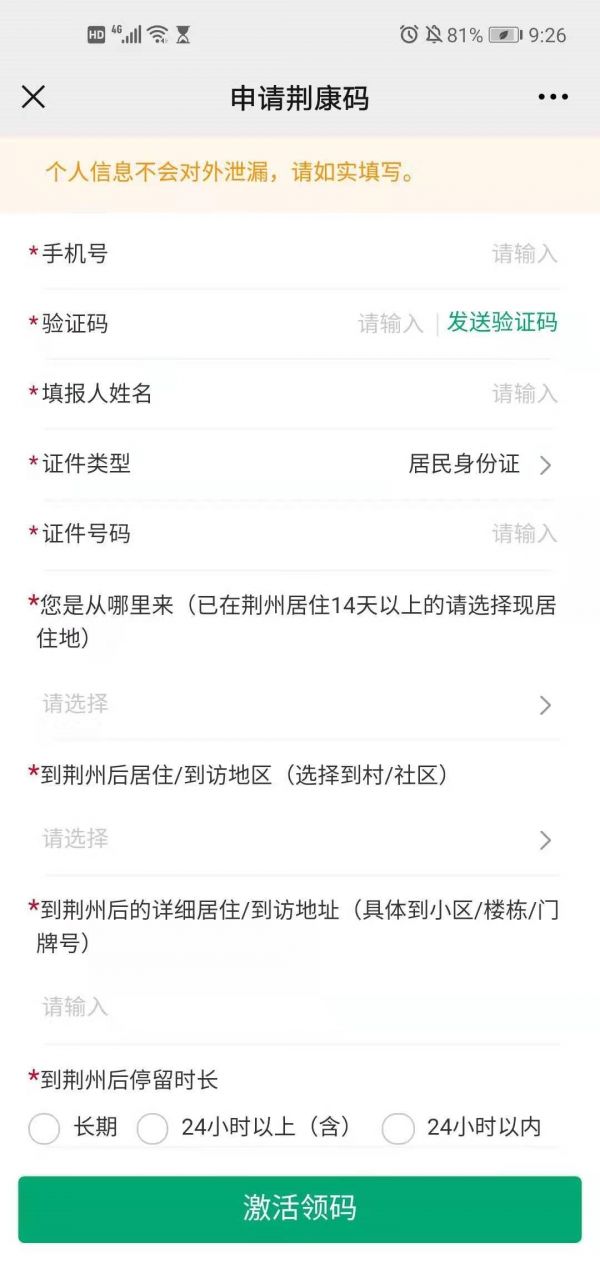Tap the 激活领码 button
Image resolution: width=600 pixels, height=1283 pixels.
[x=299, y=1208]
